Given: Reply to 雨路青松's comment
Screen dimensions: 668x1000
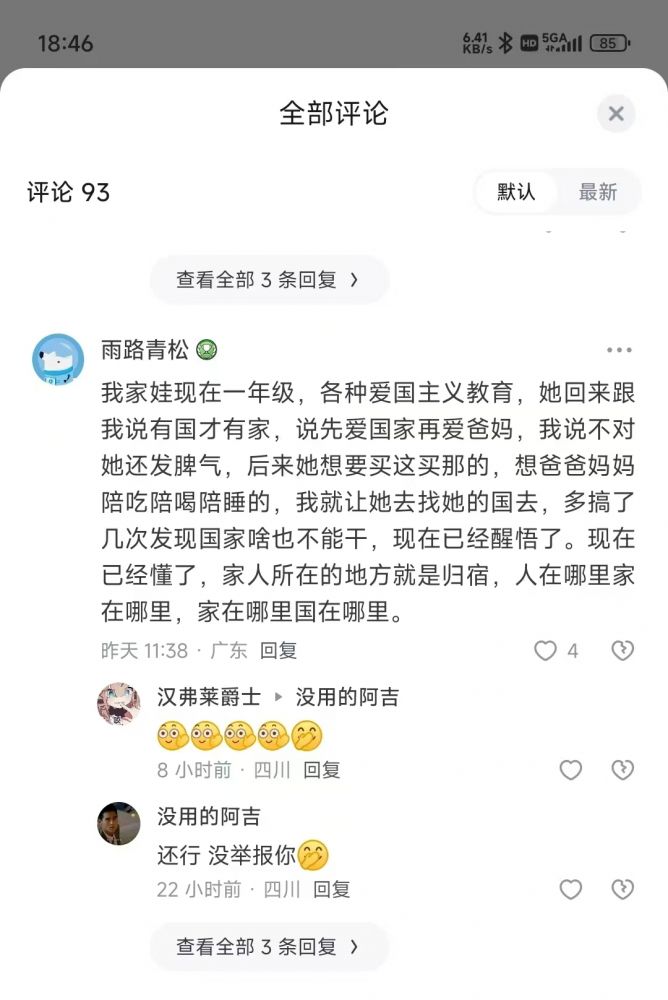Looking at the screenshot, I should 279,651.
